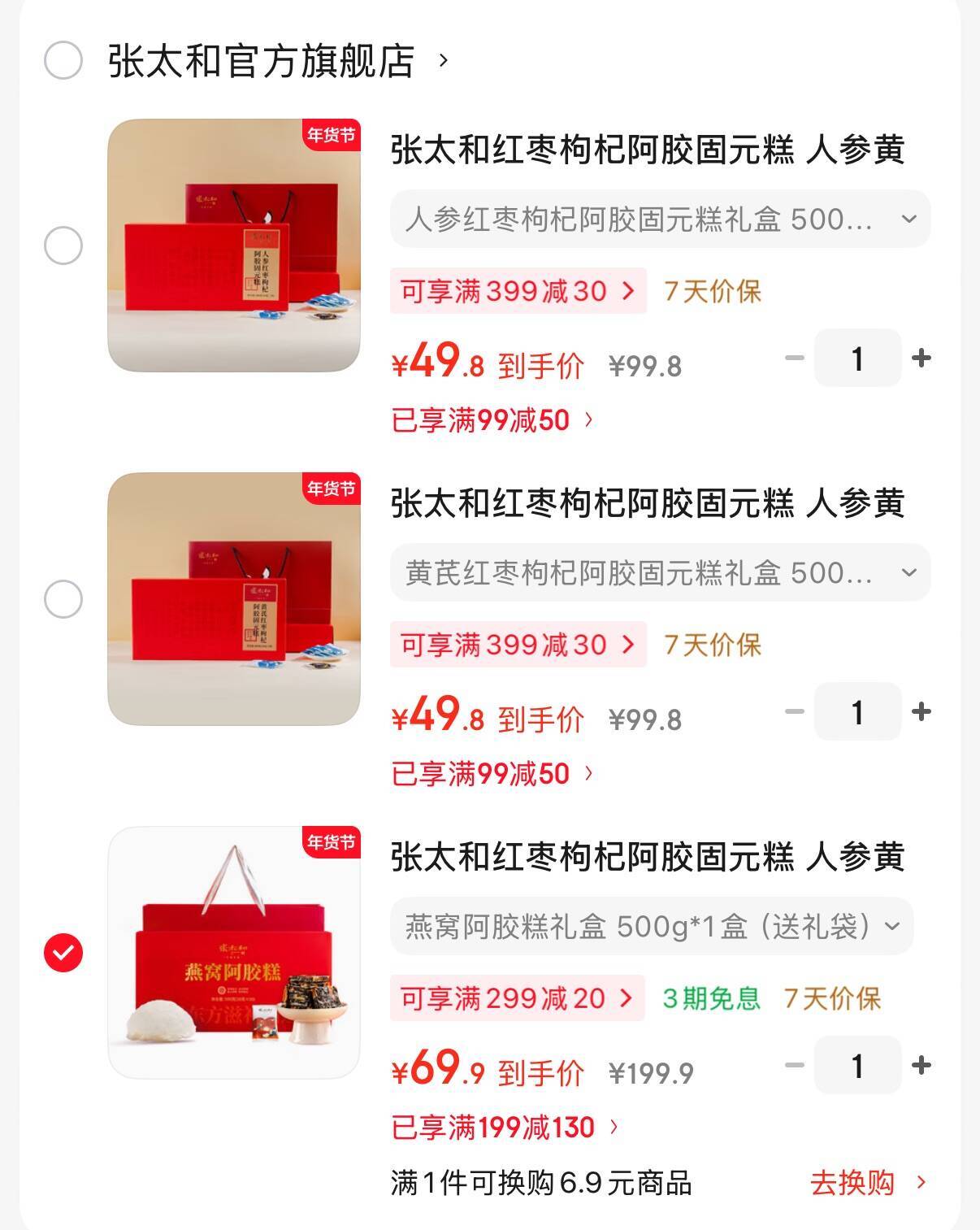Select the 人参红枣枸杞阿胶固元糕礼盒 item checkbox

point(63,246)
